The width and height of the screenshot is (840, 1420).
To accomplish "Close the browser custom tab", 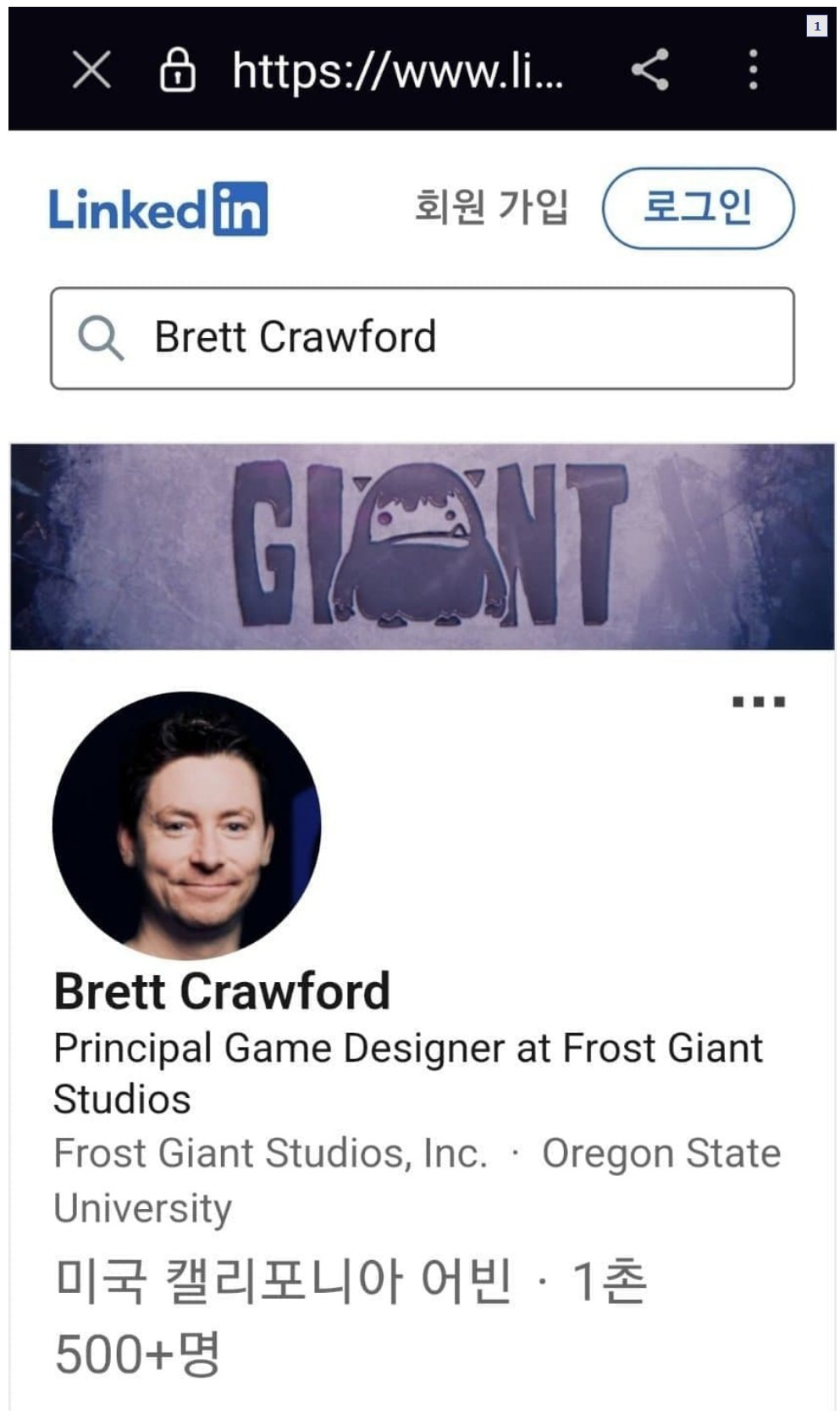I will pyautogui.click(x=91, y=69).
